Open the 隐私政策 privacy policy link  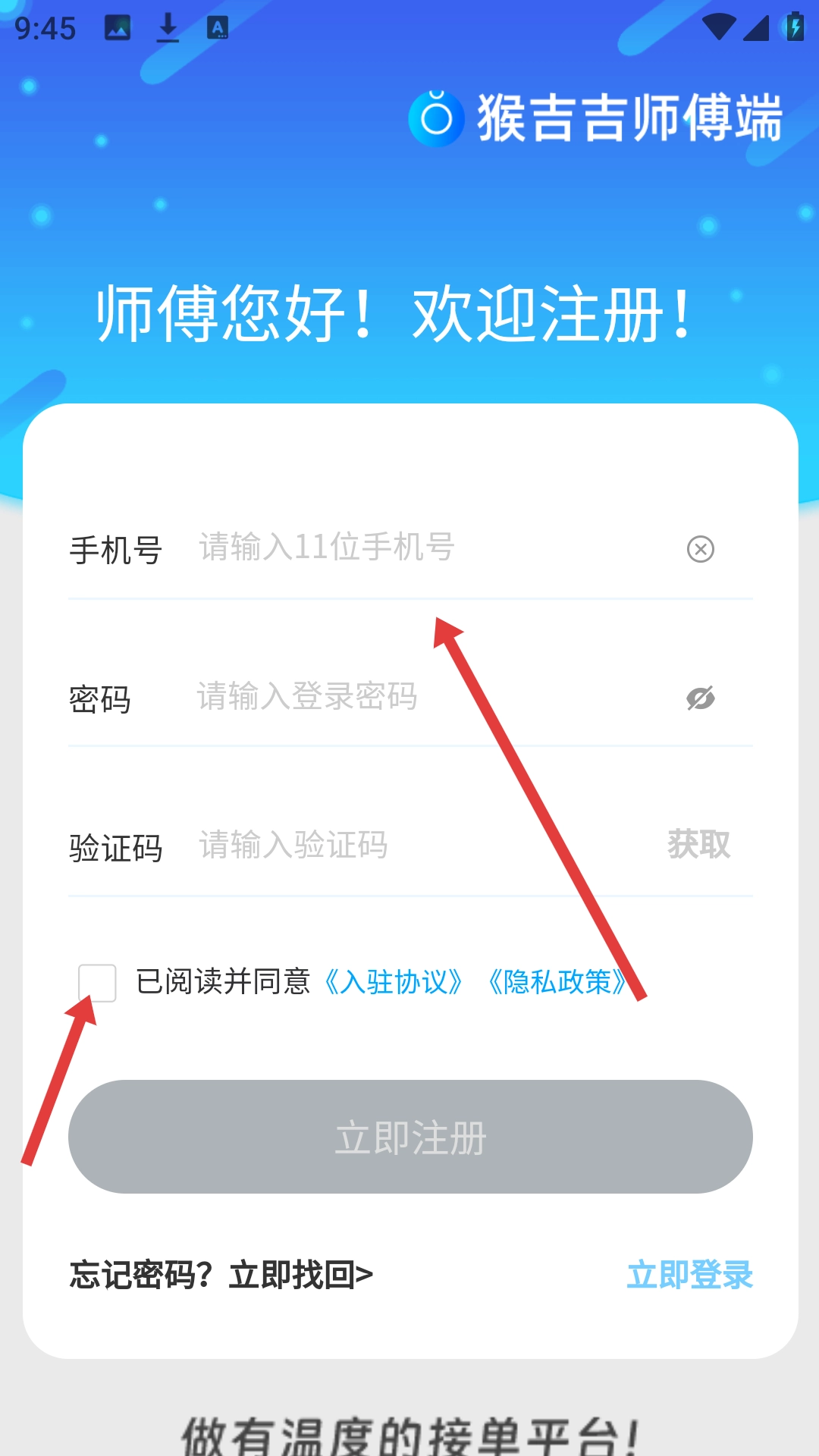pyautogui.click(x=557, y=982)
